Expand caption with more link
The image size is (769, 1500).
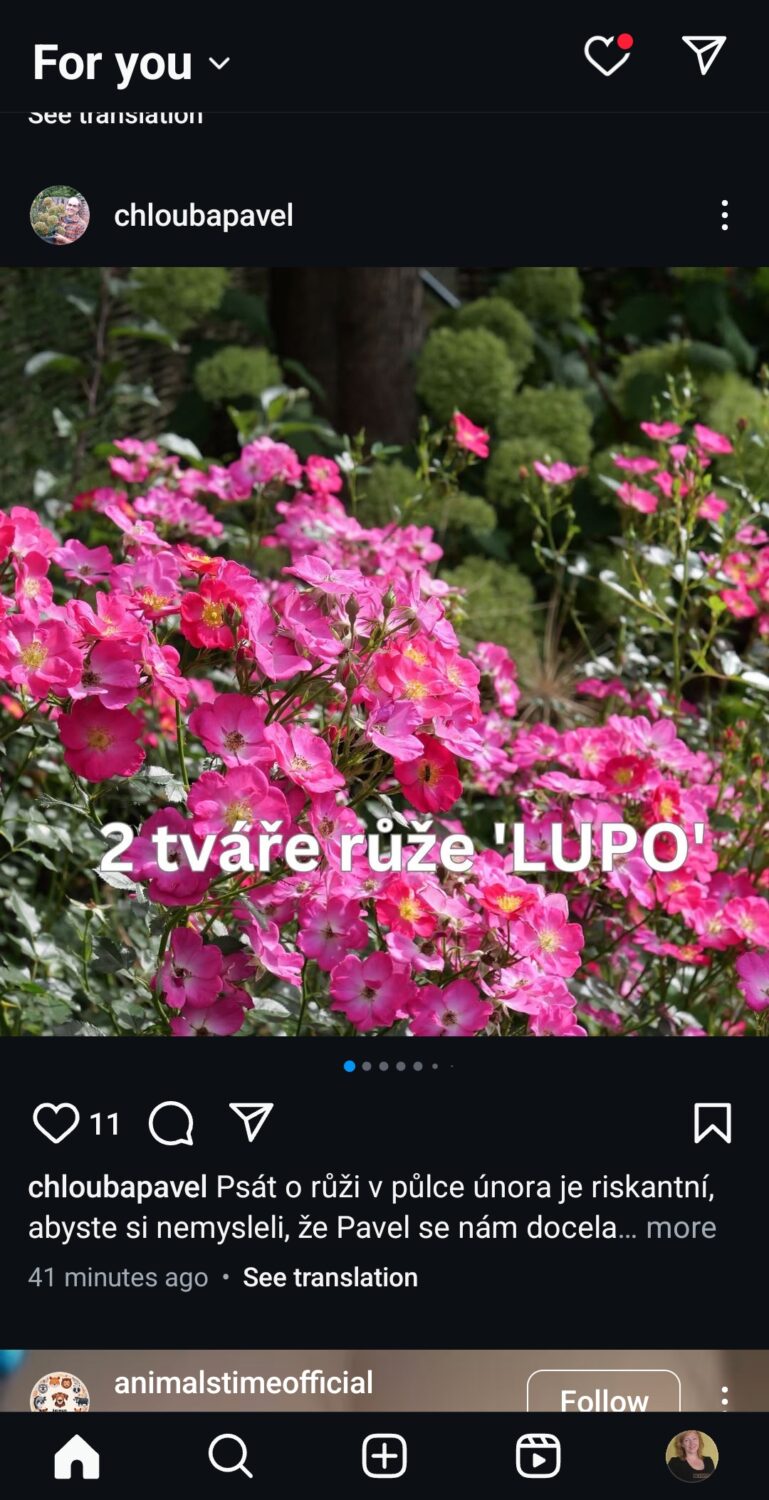pos(681,1227)
